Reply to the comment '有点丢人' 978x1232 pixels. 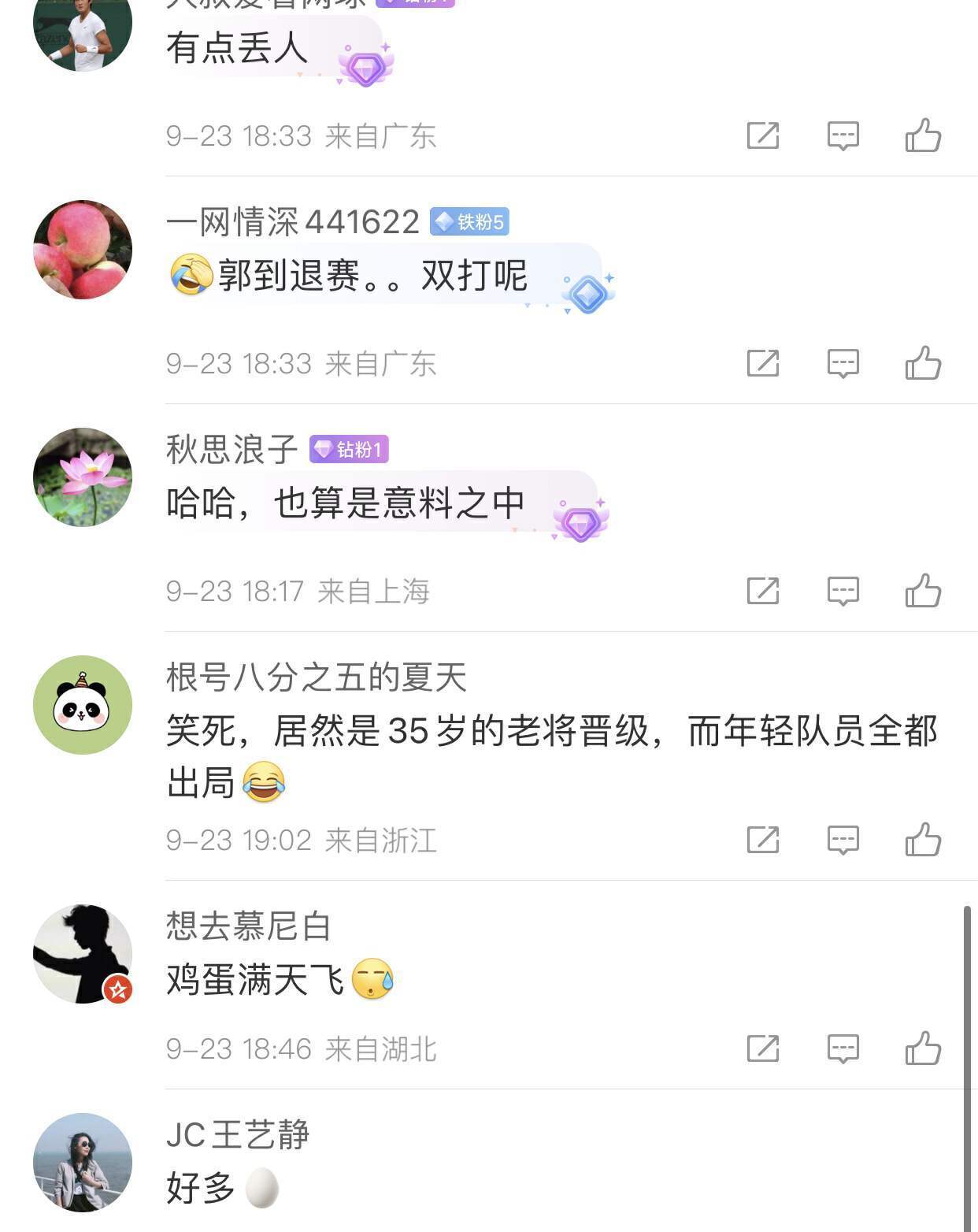843,135
